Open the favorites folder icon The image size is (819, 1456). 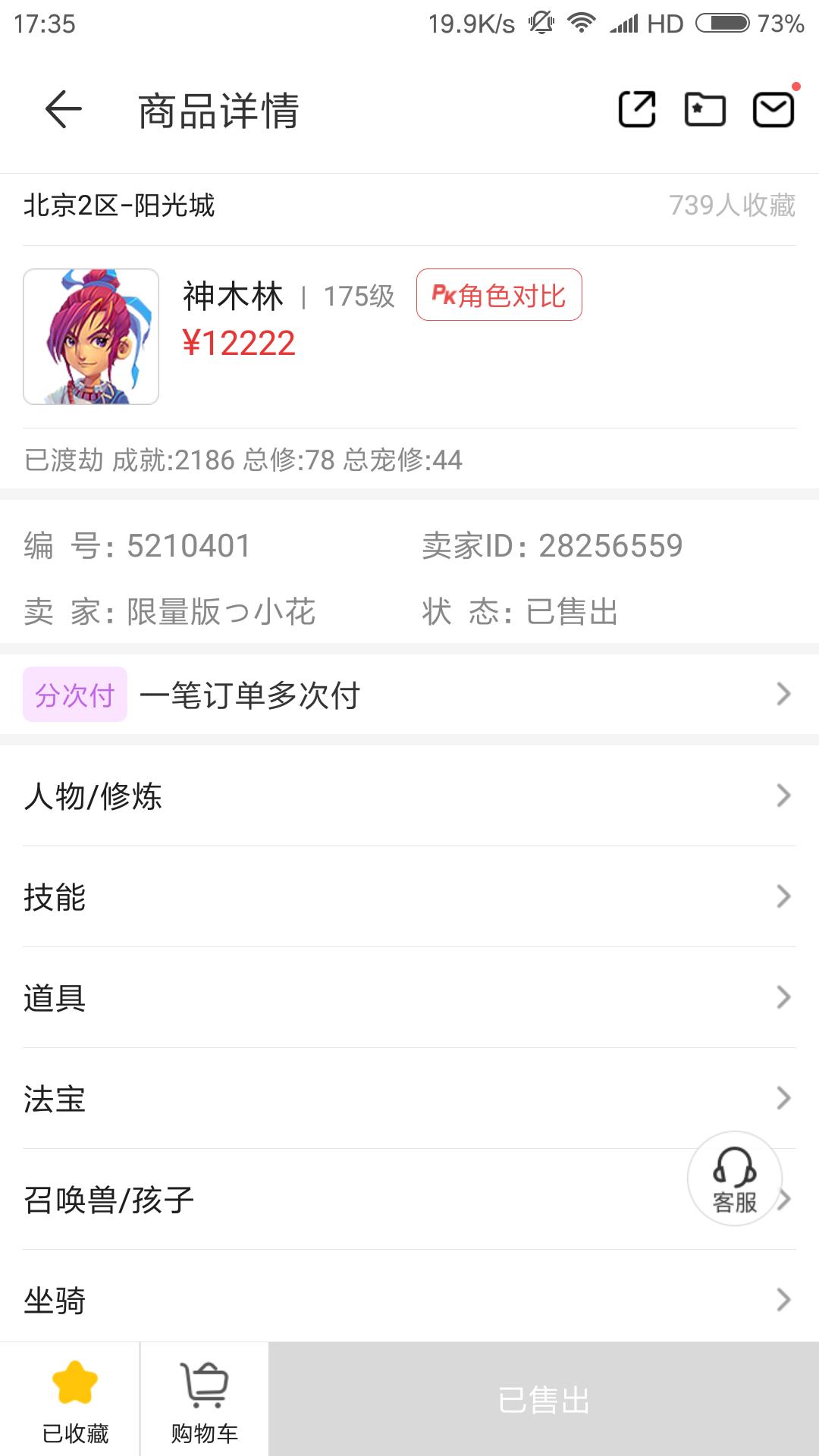(x=704, y=110)
